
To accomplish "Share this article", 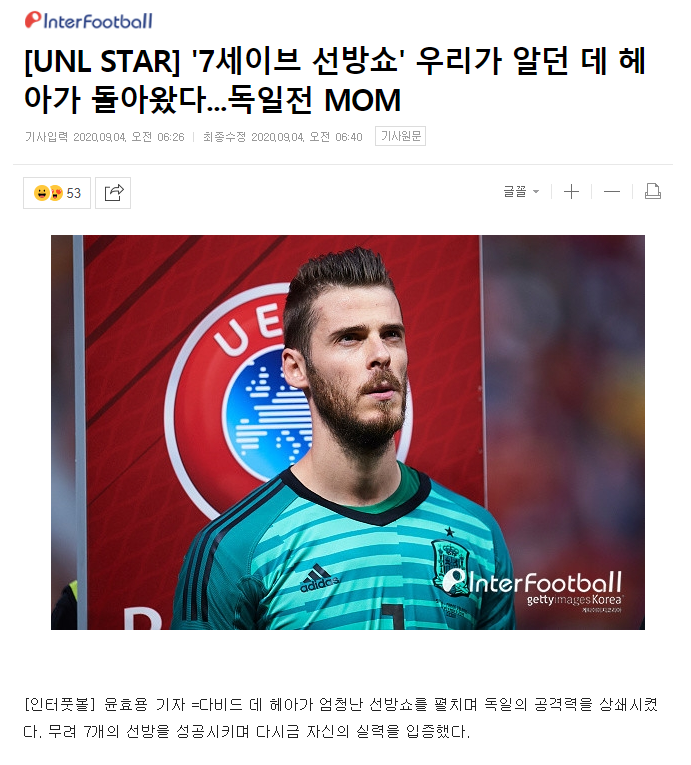I will click(x=113, y=193).
